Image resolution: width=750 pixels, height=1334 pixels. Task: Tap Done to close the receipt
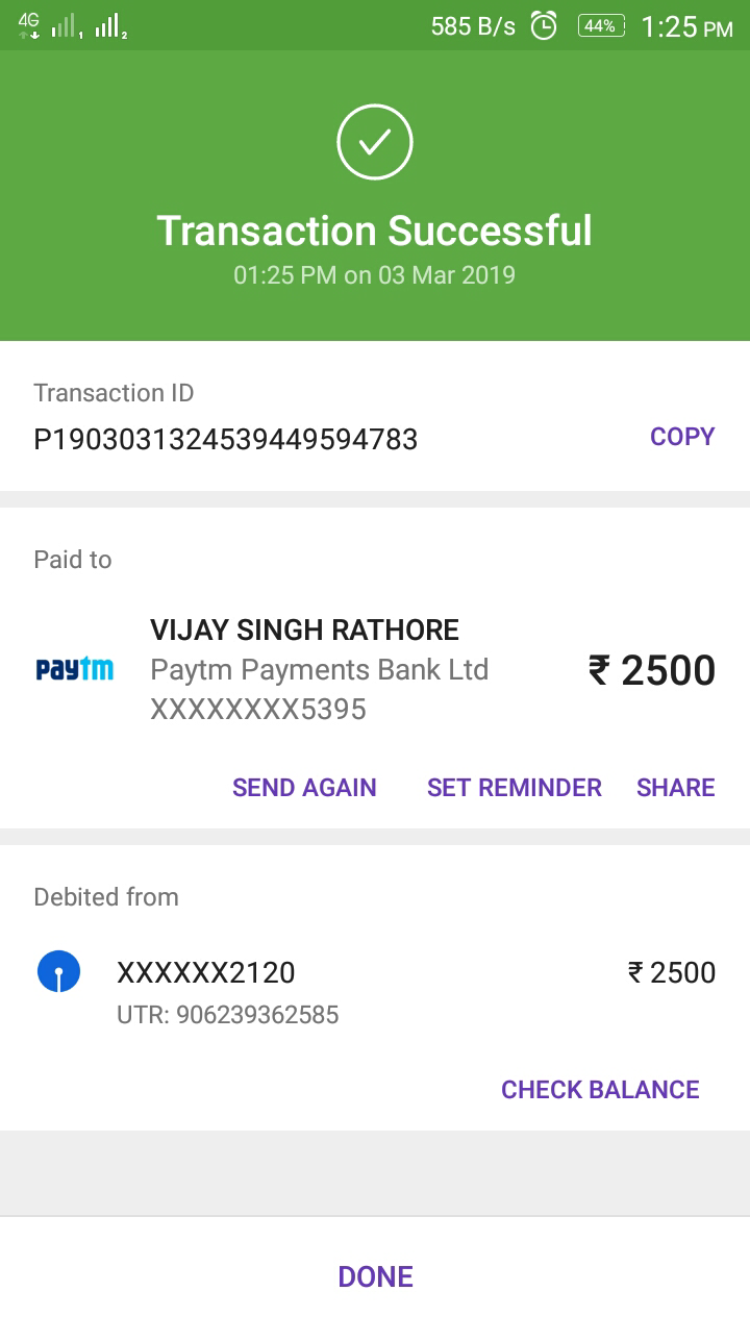[375, 1277]
